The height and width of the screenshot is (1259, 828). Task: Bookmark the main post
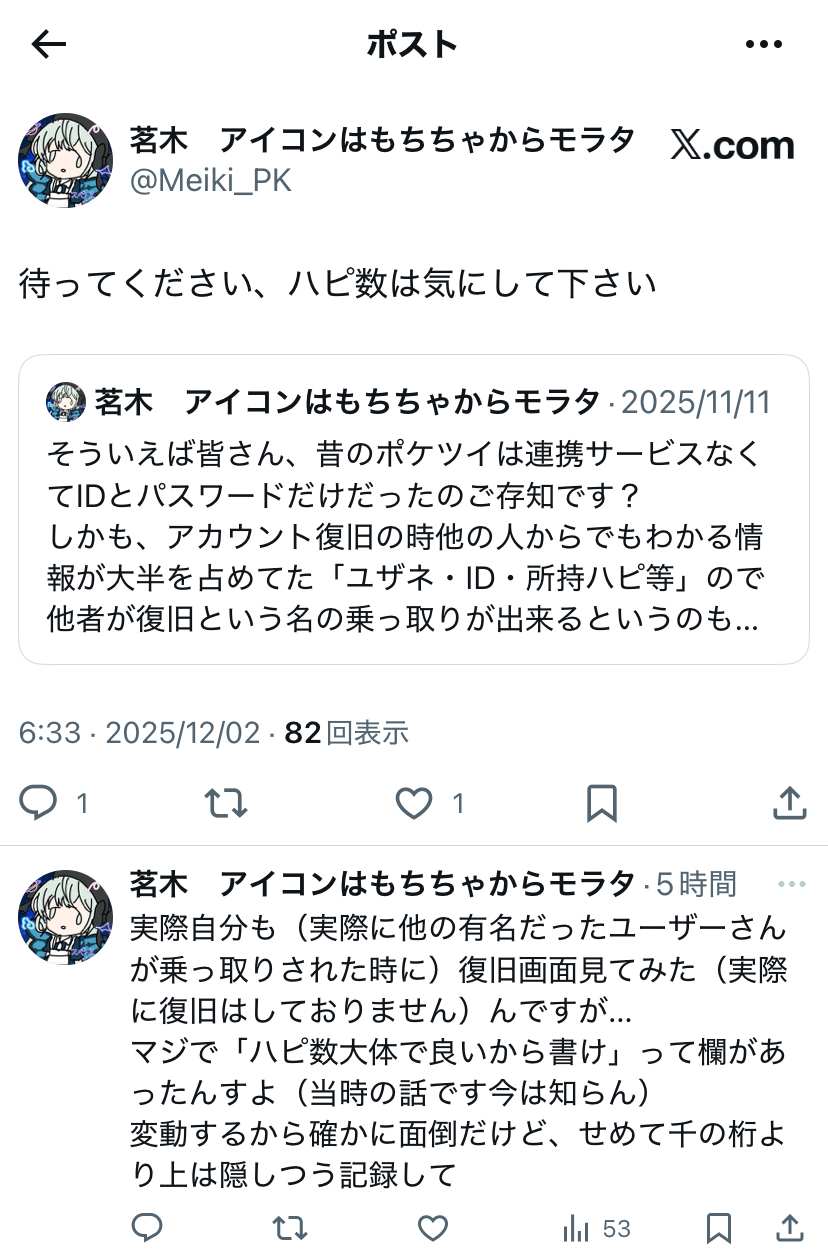[x=601, y=803]
